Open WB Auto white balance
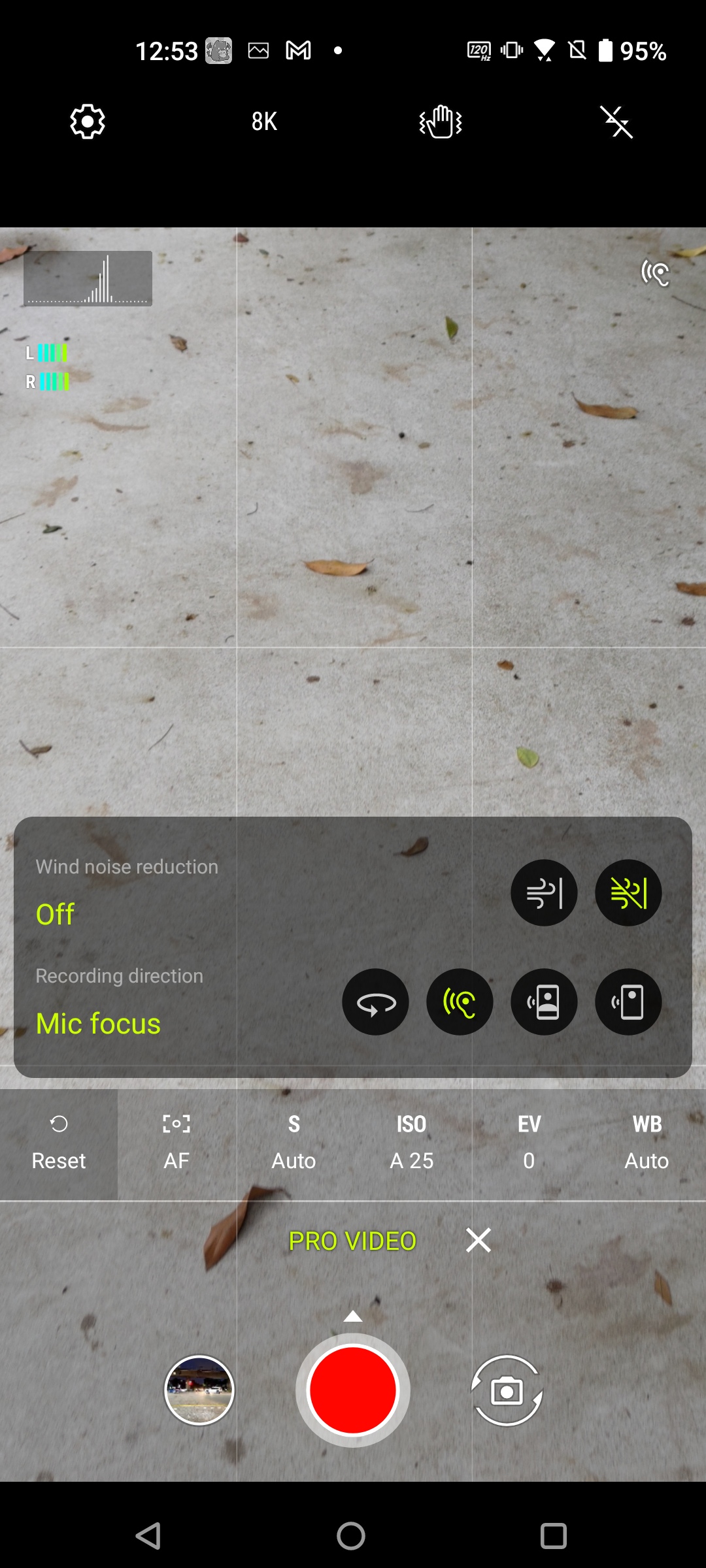The height and width of the screenshot is (1568, 706). click(647, 1143)
